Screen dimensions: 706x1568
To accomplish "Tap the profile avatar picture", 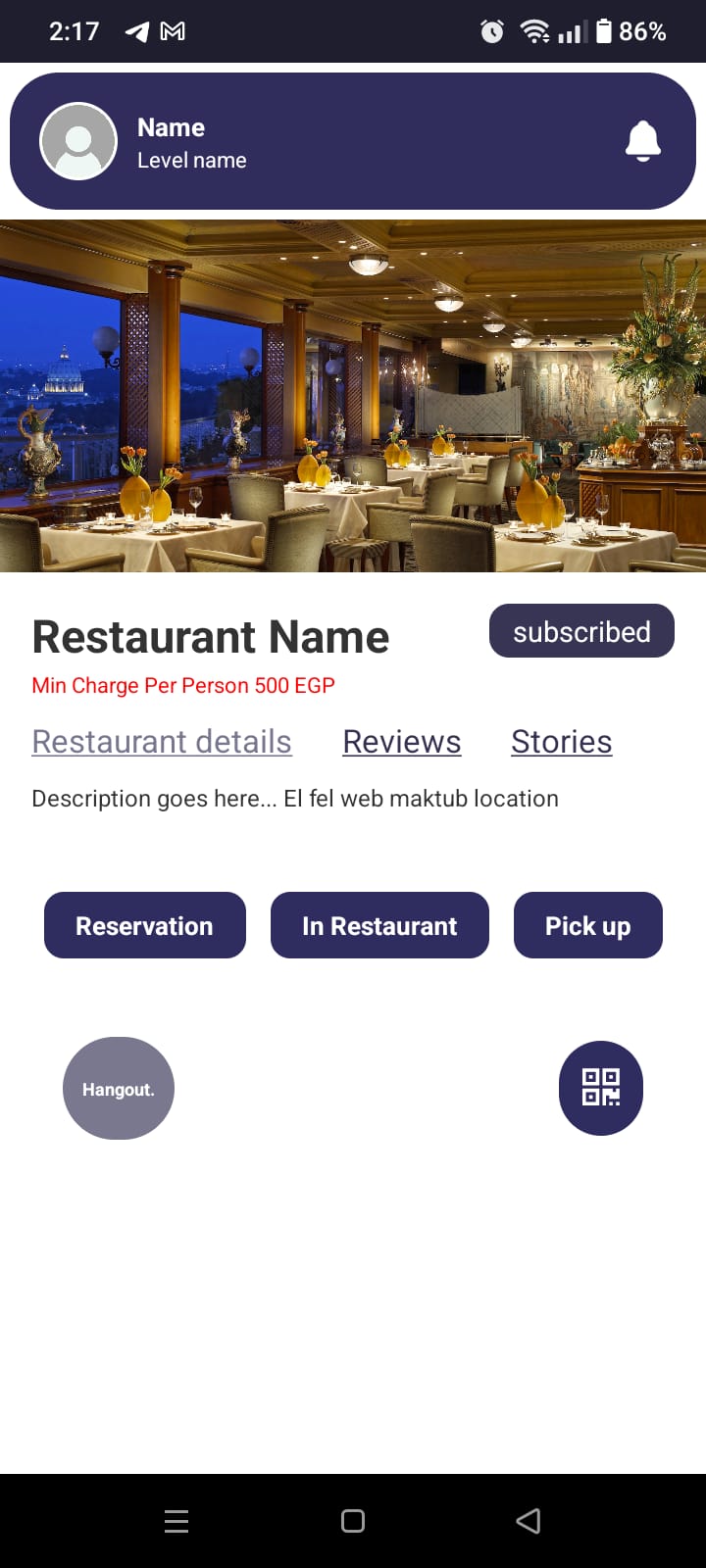I will (x=78, y=141).
